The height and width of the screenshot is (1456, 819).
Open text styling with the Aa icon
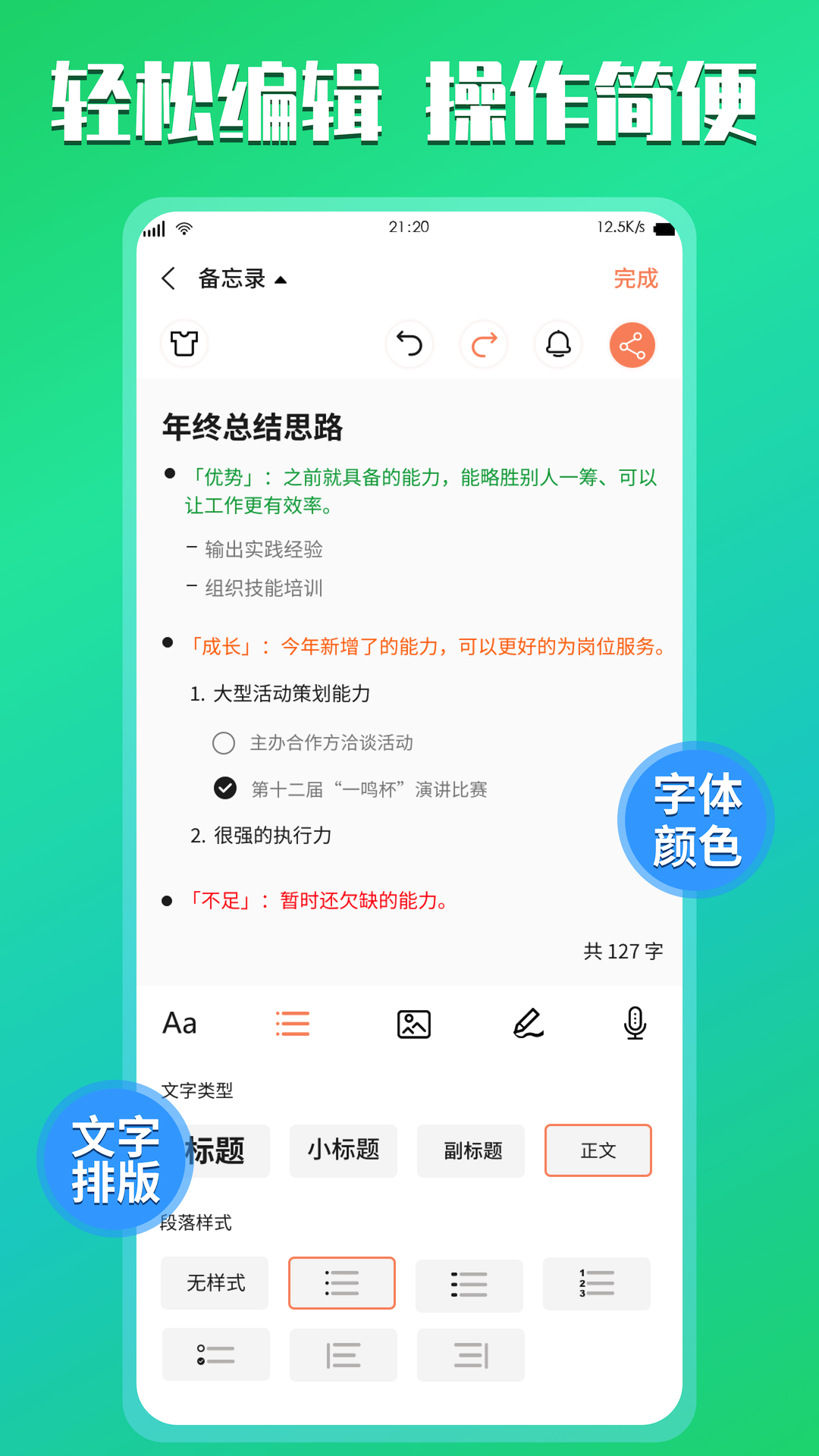click(179, 1023)
